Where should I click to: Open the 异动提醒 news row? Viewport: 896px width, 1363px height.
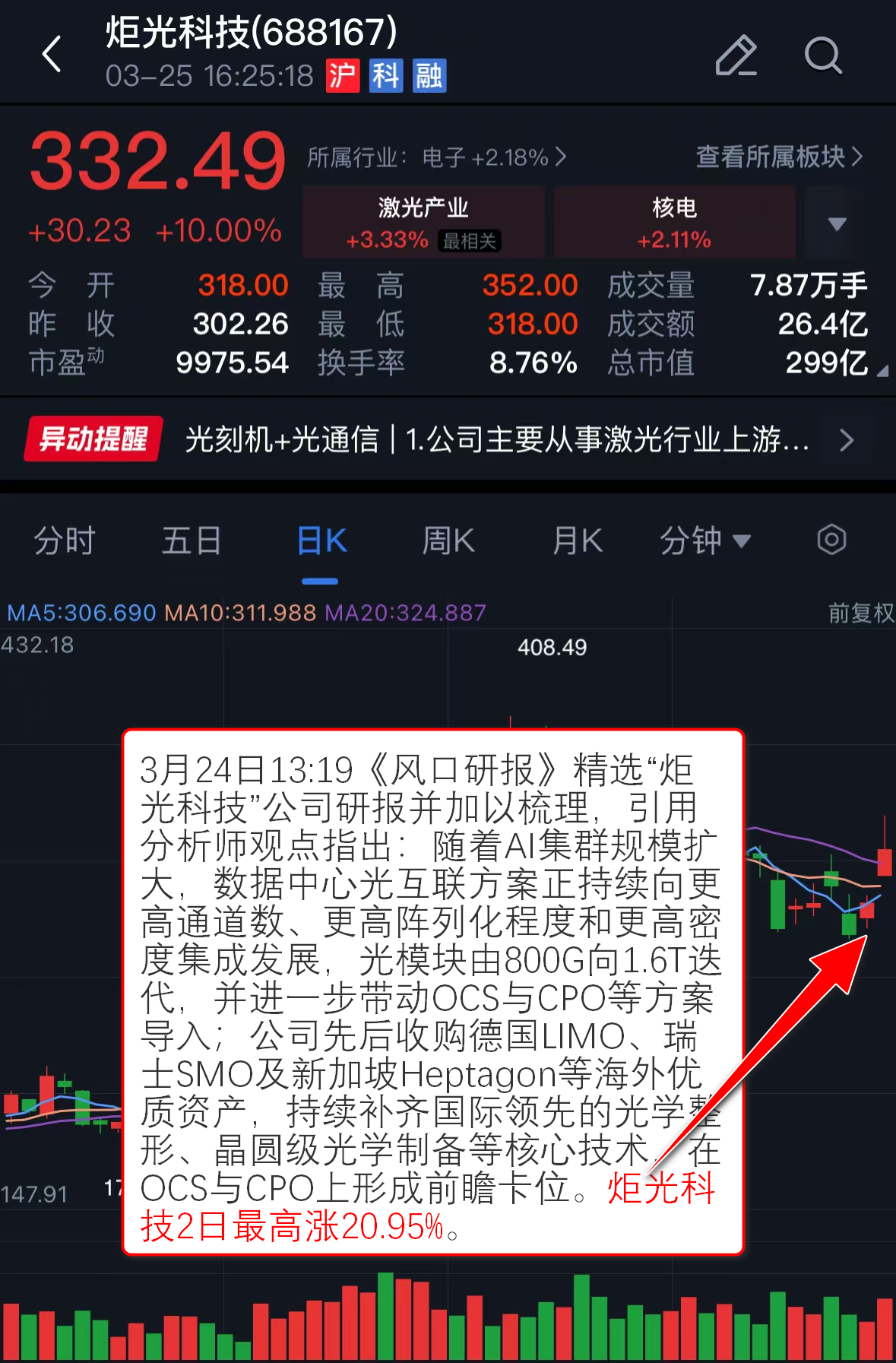448,439
